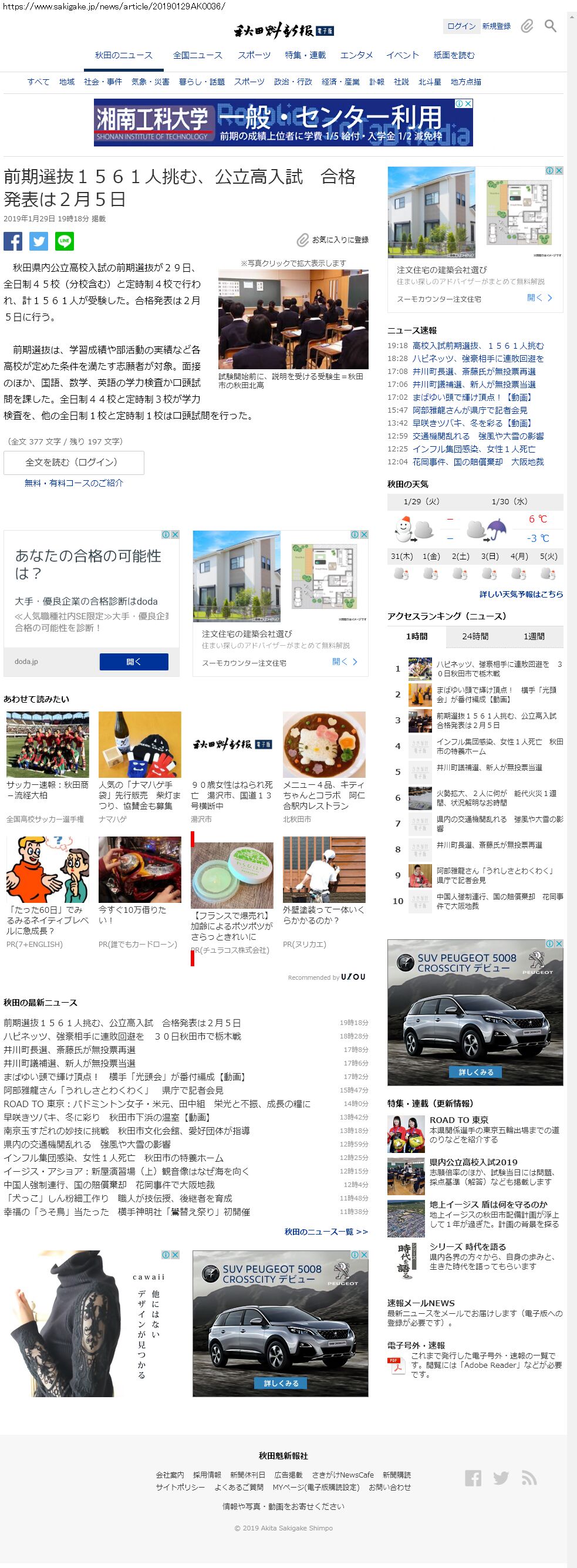This screenshot has width=577, height=1568.
Task: Open the スポーツ top menu
Action: [254, 55]
